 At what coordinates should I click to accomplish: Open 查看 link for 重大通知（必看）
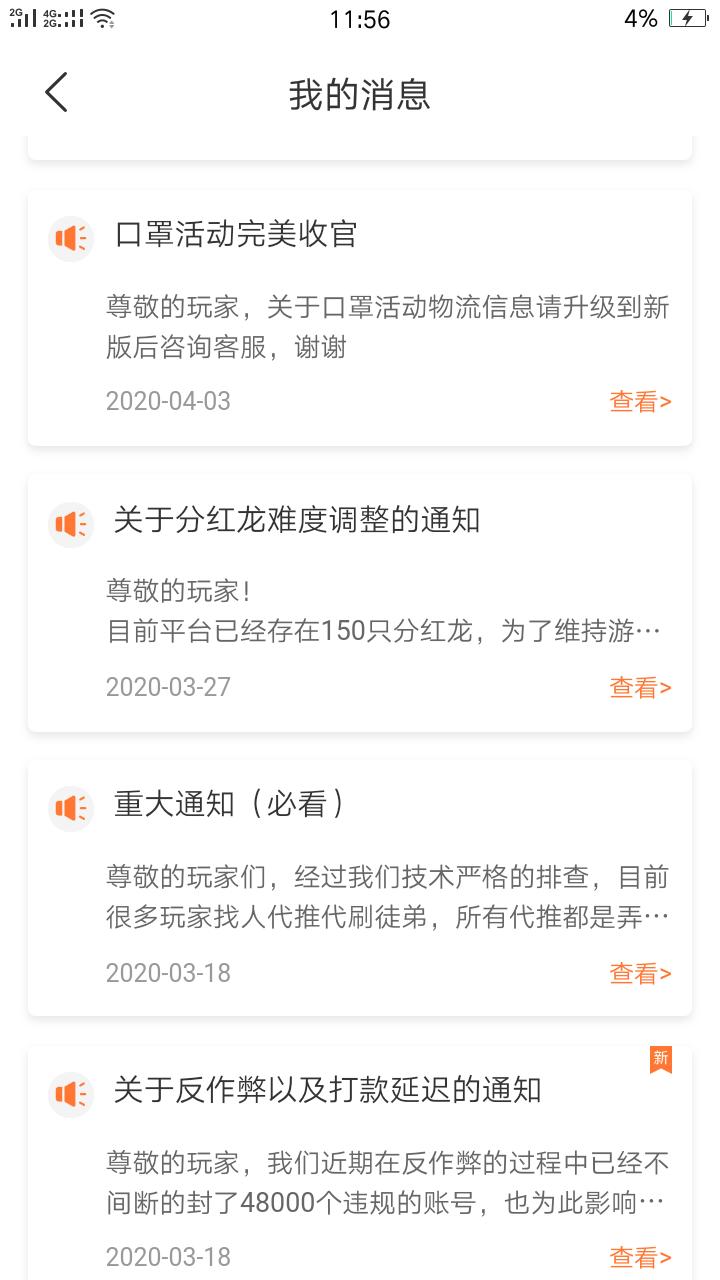[640, 973]
